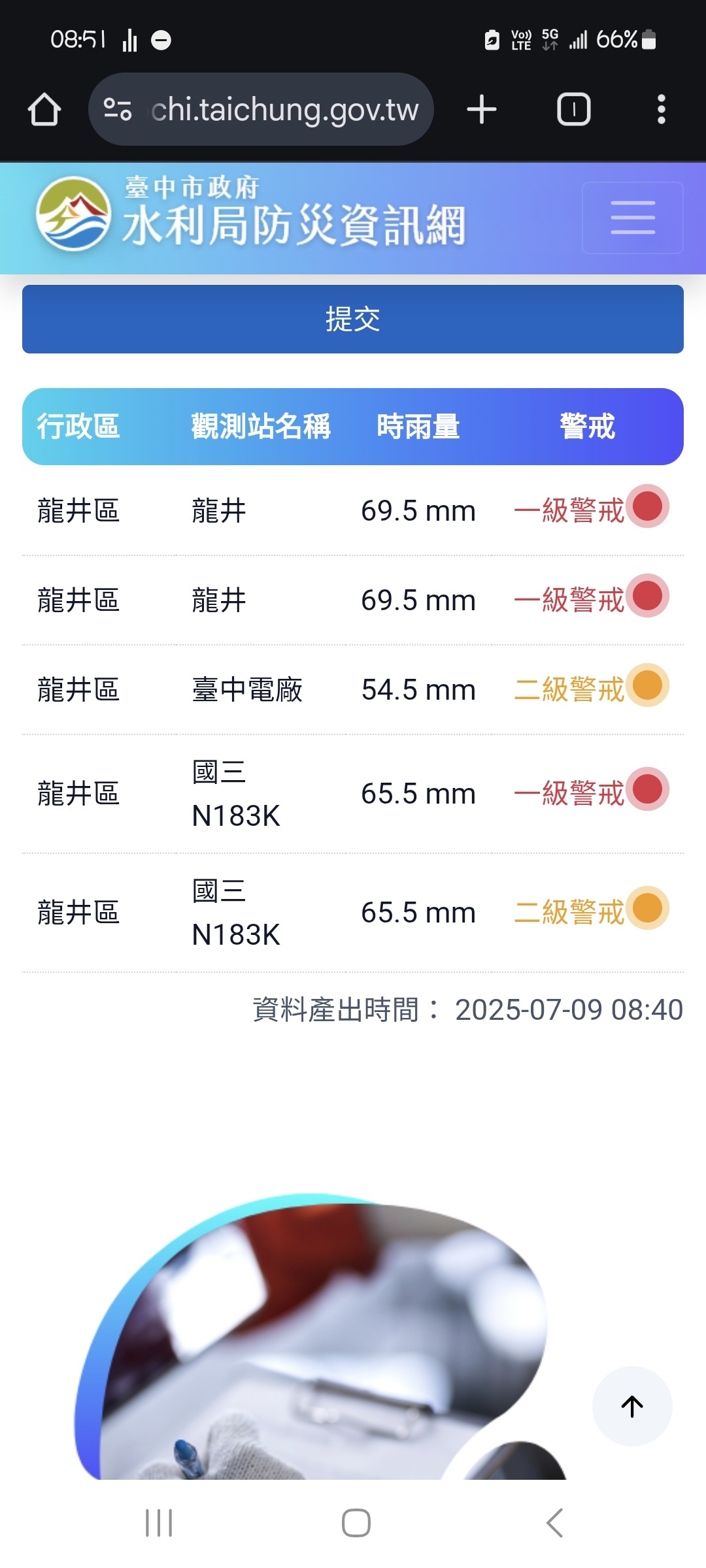706x1568 pixels.
Task: Go back using the system back button
Action: click(x=554, y=1523)
